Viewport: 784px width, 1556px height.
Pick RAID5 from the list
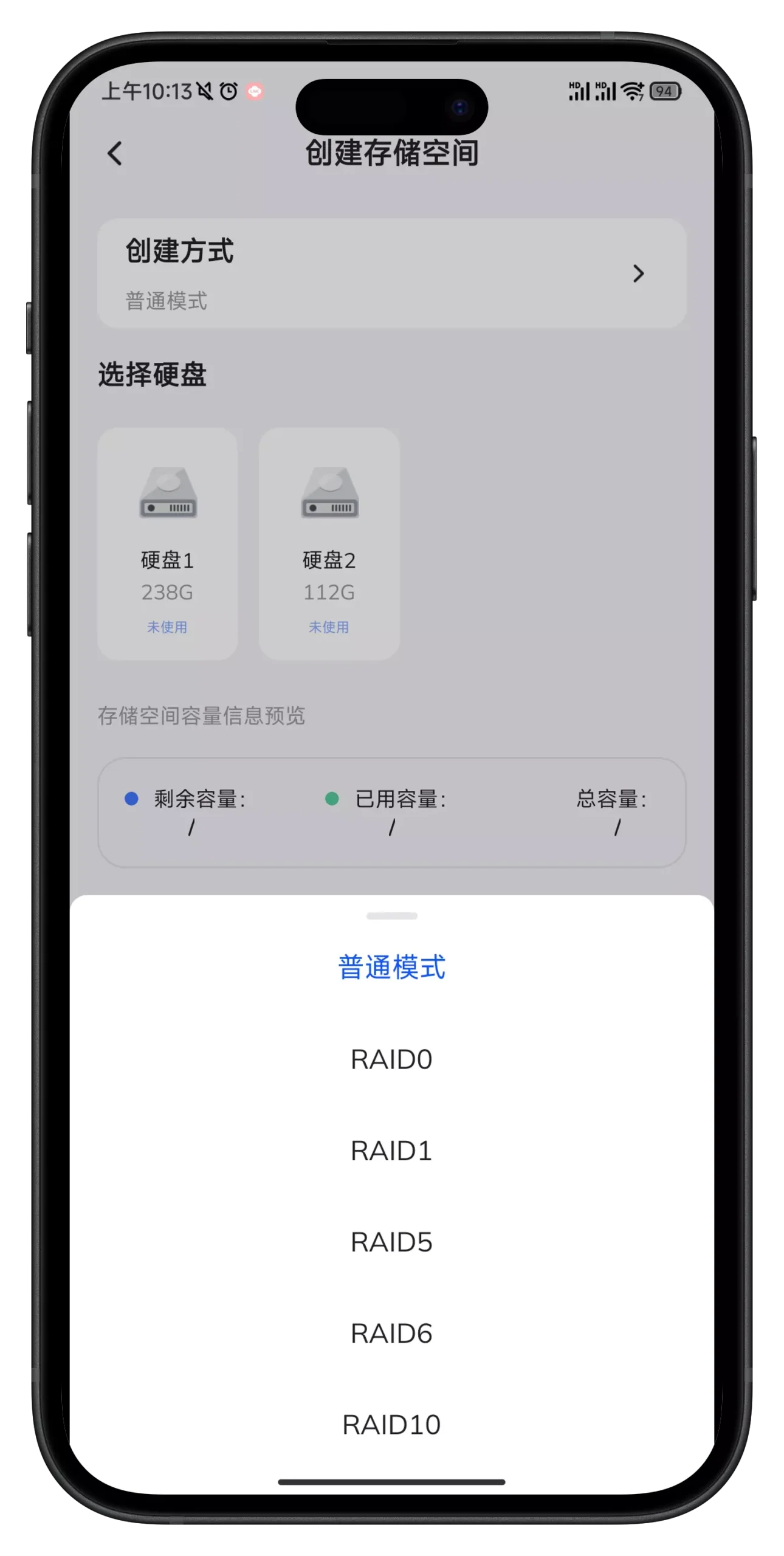click(x=391, y=1242)
